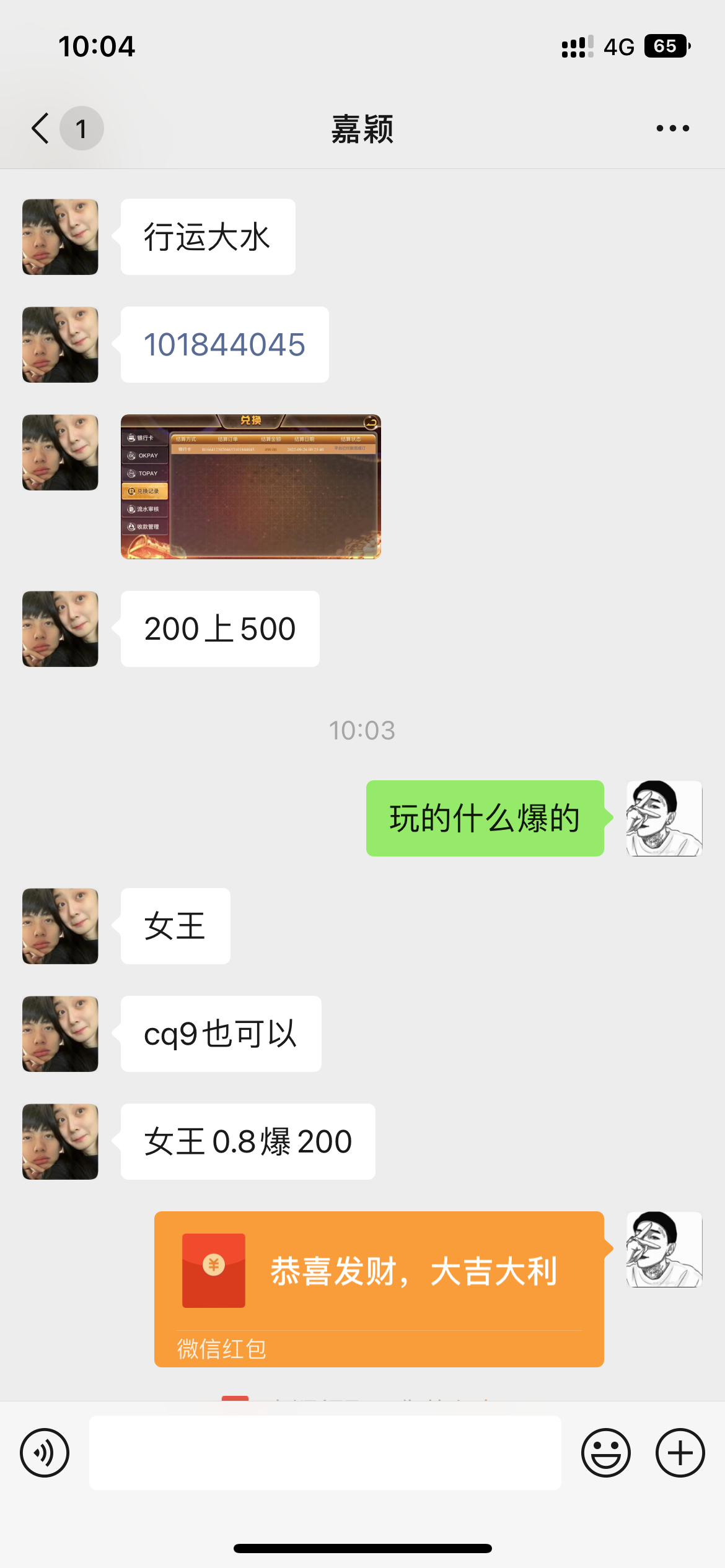Open the shared game exchange screenshot

click(251, 487)
